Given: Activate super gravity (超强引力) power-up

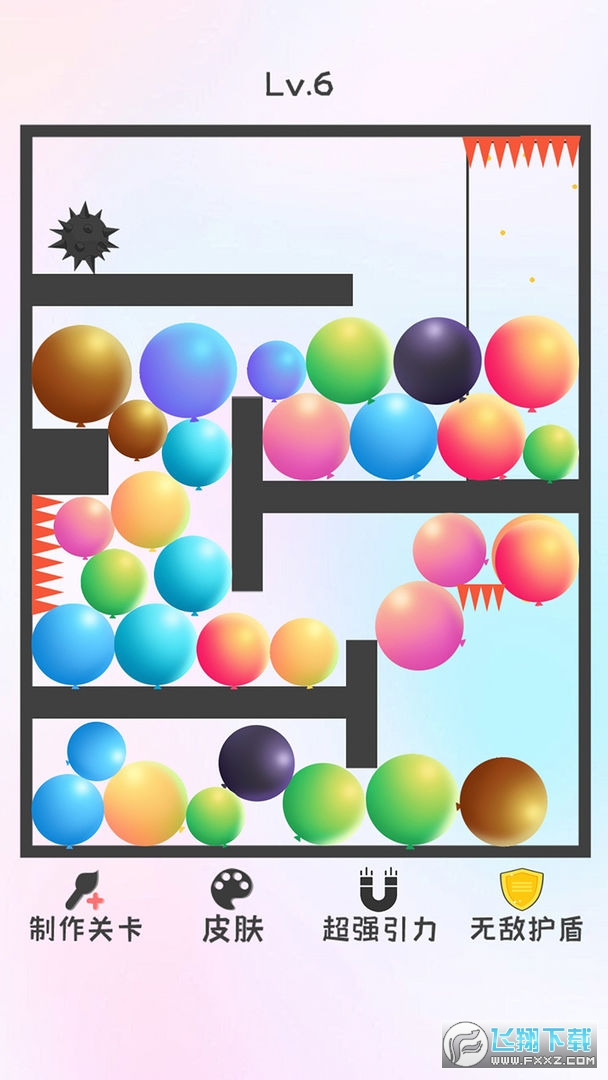Looking at the screenshot, I should pos(379,905).
